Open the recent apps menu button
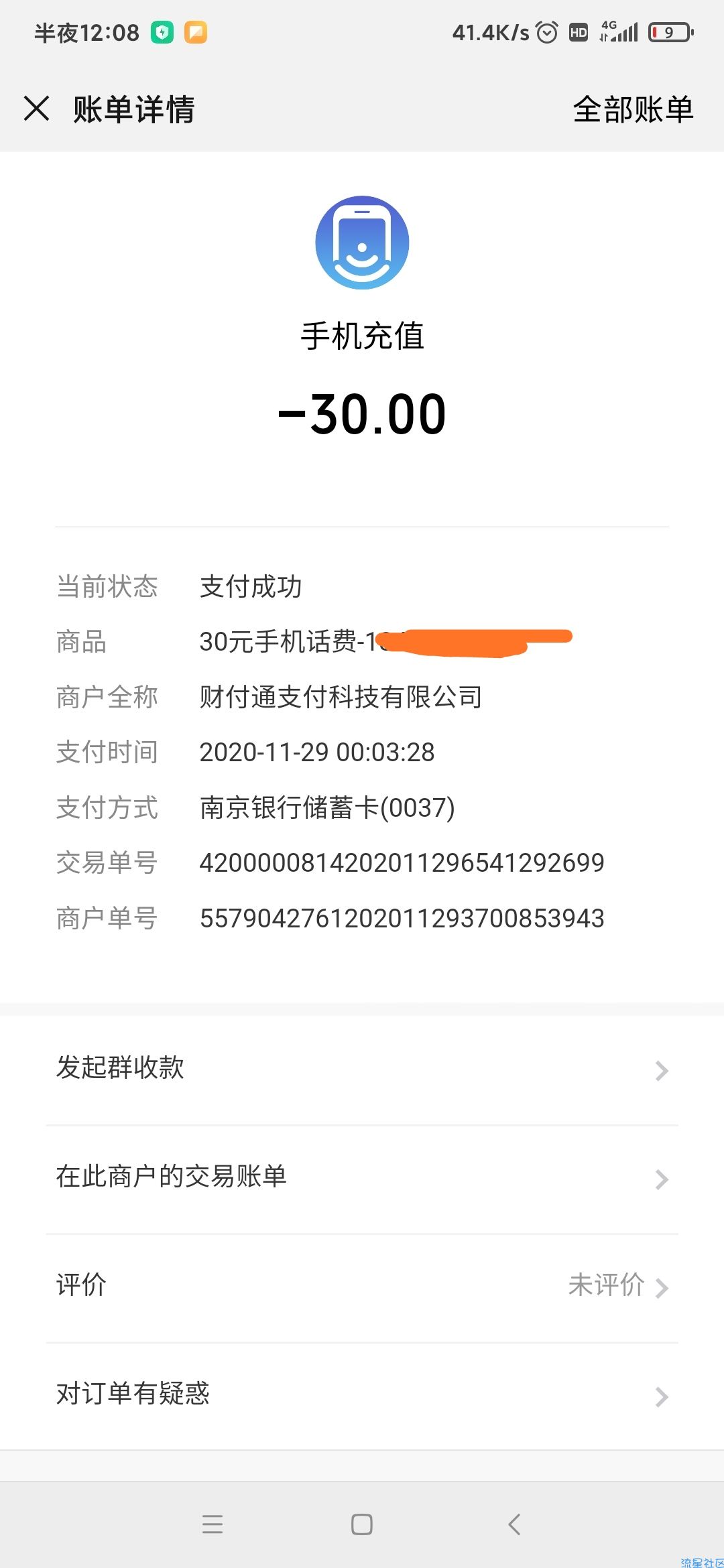Viewport: 724px width, 1568px height. point(213,1524)
